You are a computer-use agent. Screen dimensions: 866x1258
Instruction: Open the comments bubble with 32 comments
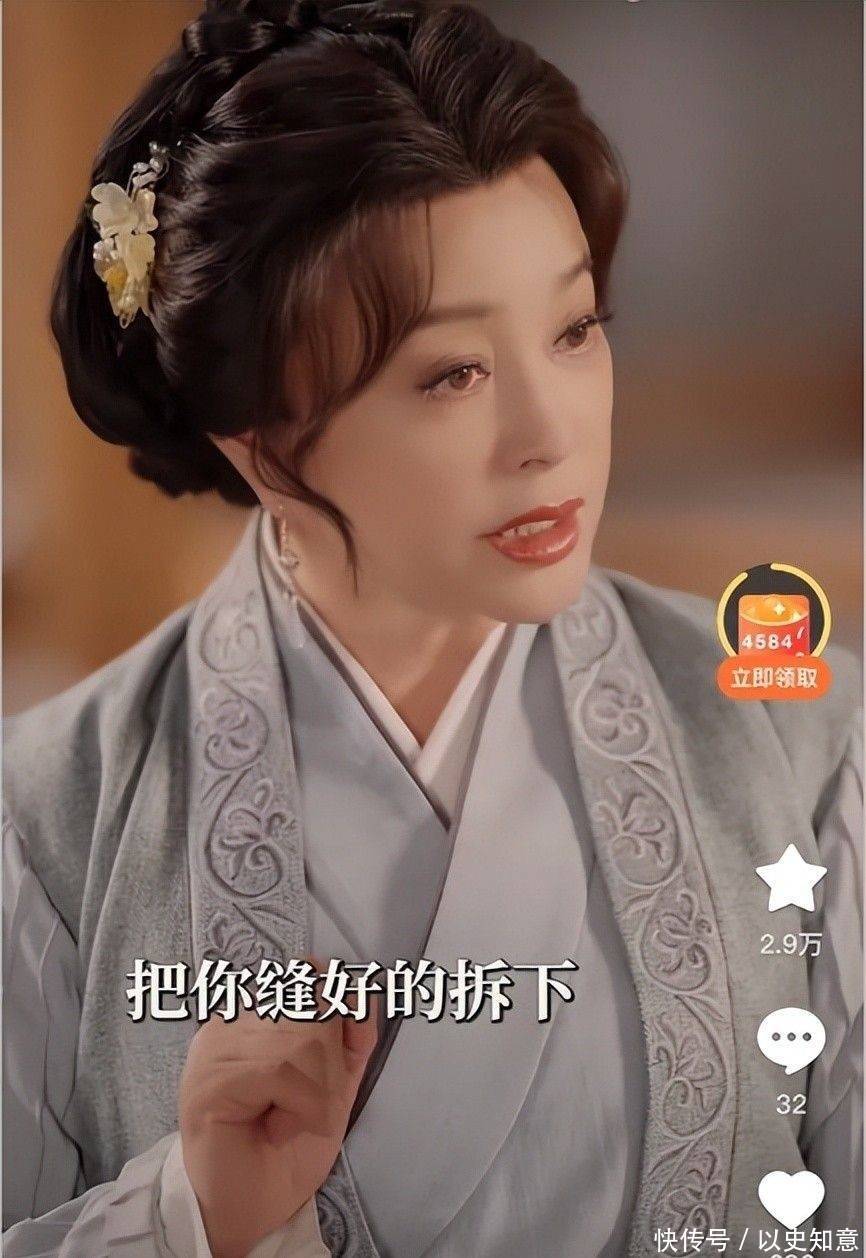pyautogui.click(x=790, y=1039)
